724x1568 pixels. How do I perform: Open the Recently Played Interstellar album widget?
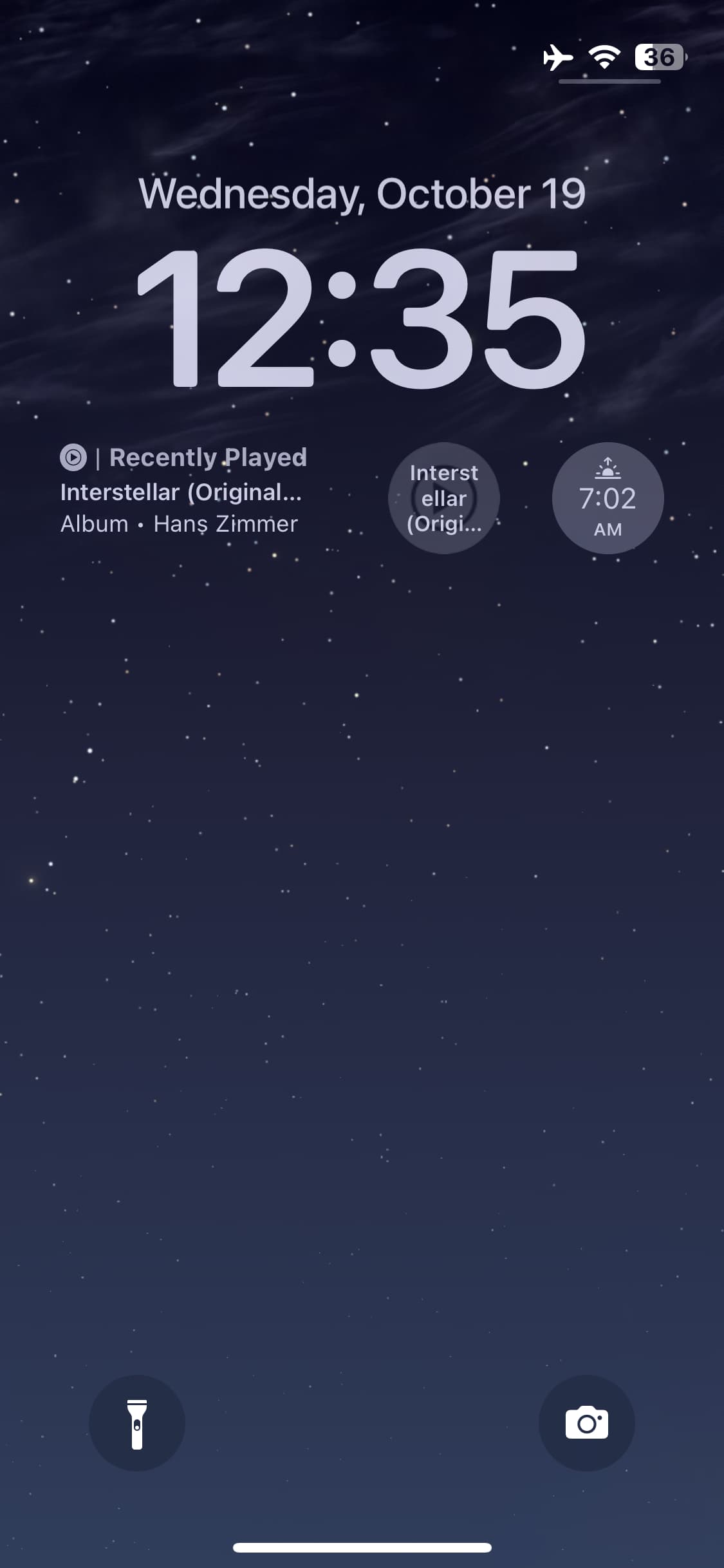coord(183,491)
